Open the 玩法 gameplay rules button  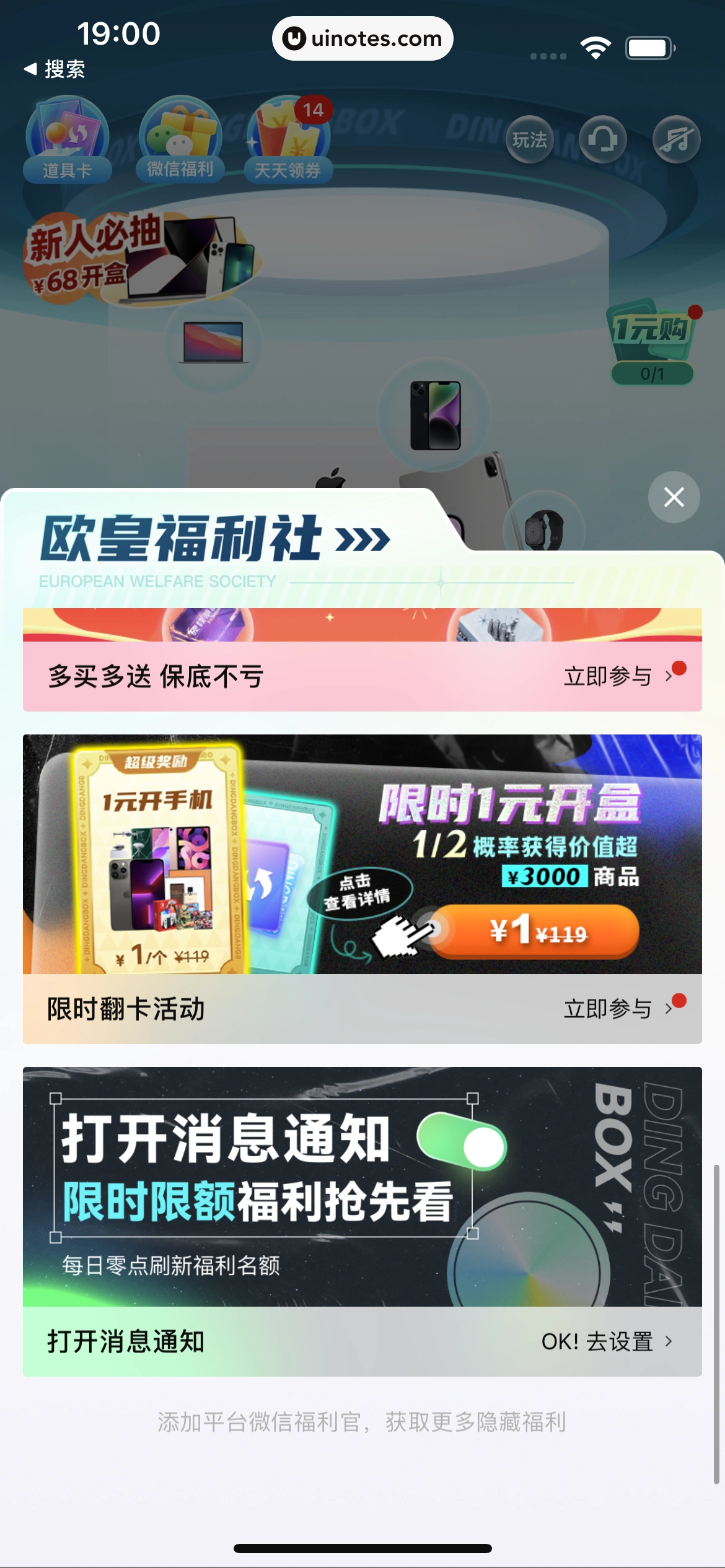[530, 140]
